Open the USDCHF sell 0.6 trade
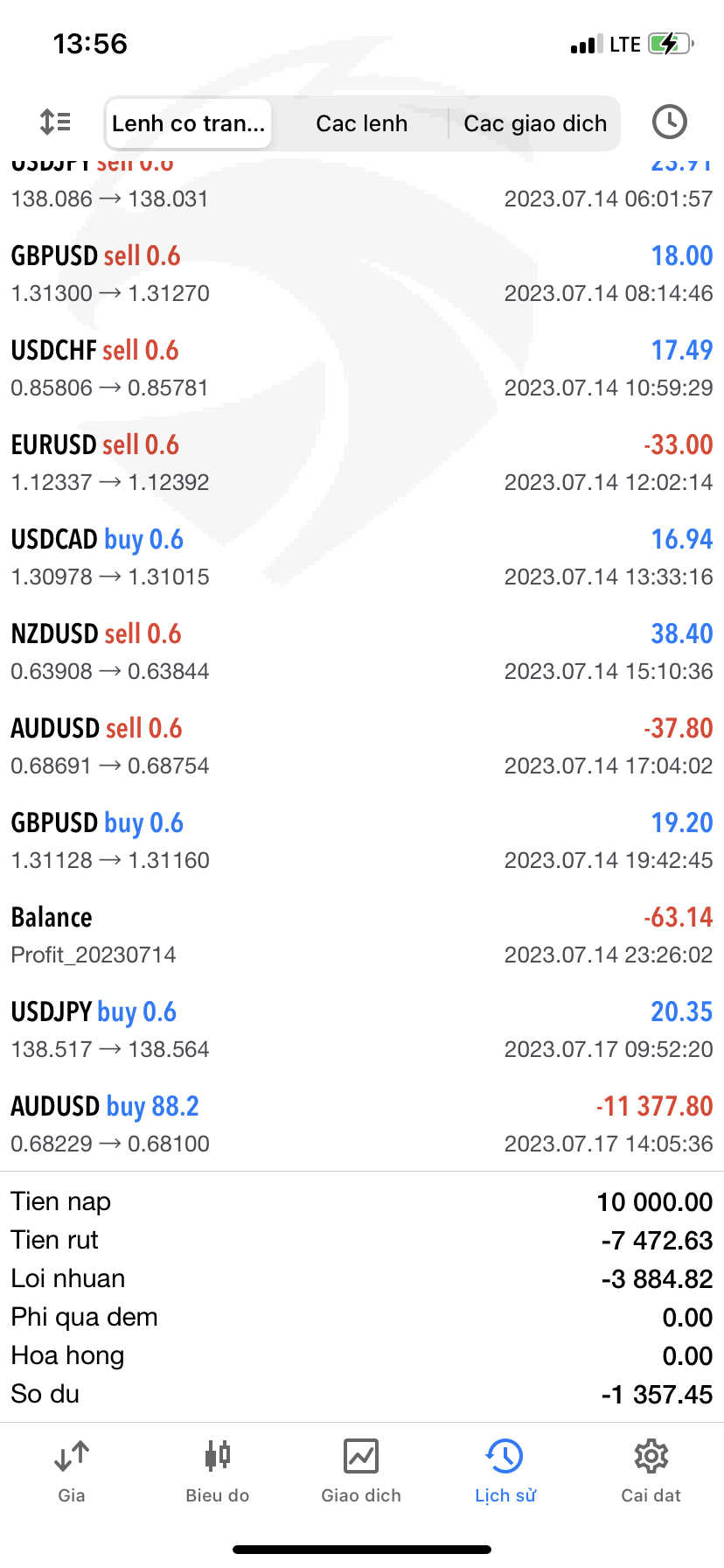Screen dimensions: 724x1568 pyautogui.click(x=362, y=367)
